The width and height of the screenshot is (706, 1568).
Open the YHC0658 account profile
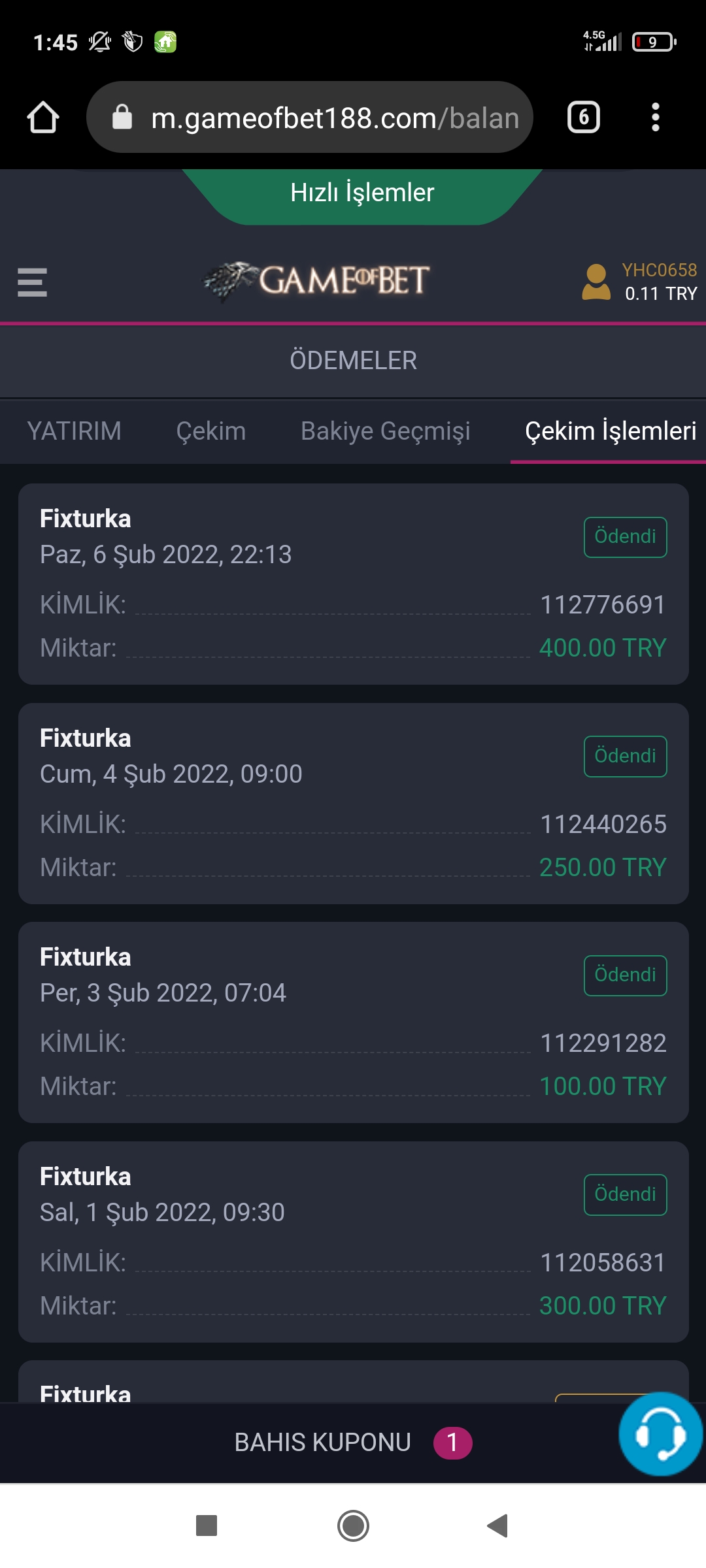(x=639, y=282)
